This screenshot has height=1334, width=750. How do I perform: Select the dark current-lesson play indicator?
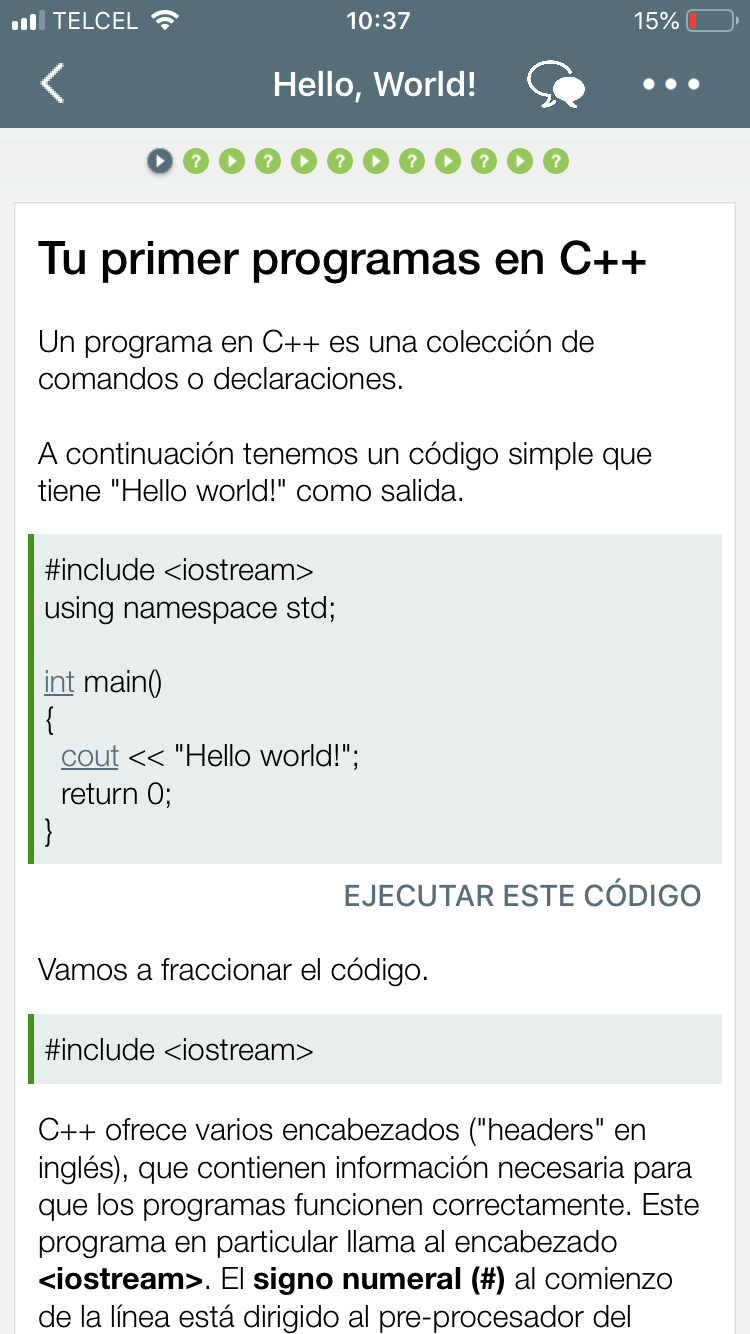pyautogui.click(x=160, y=160)
